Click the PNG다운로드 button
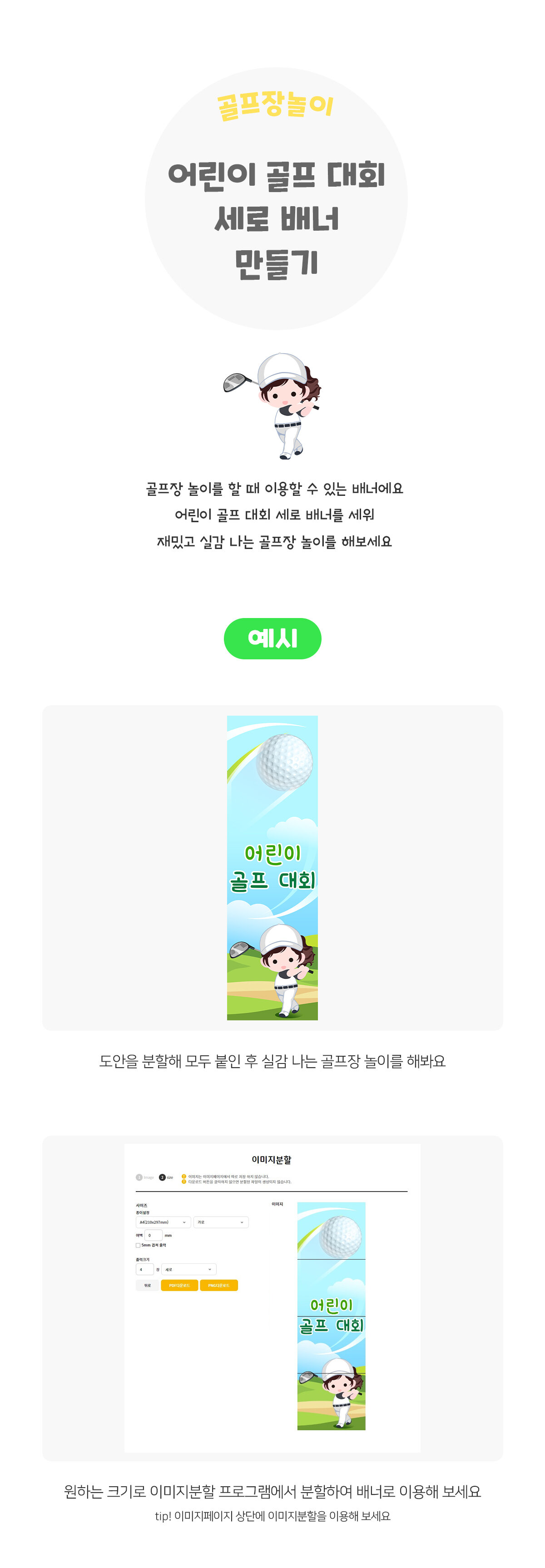 click(x=219, y=1285)
